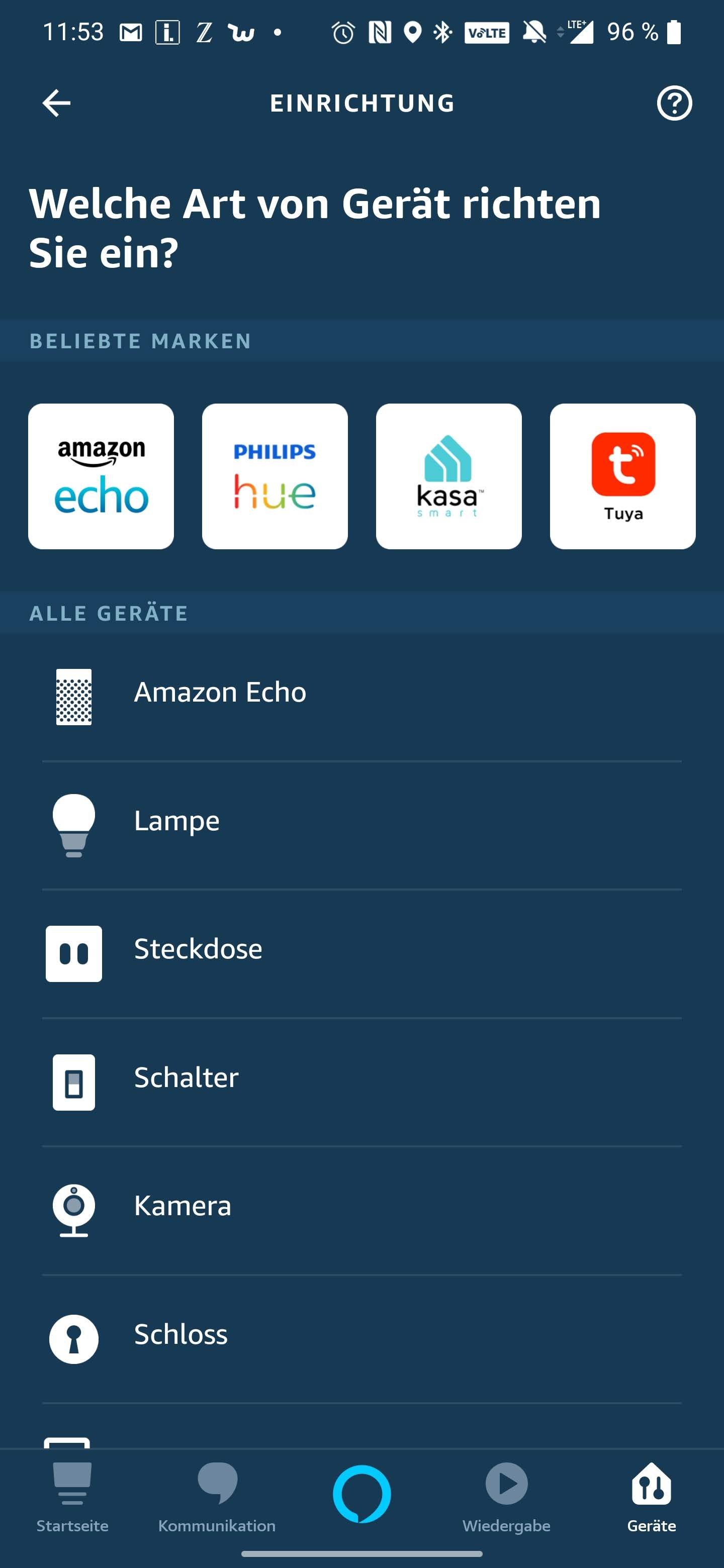Pick the Kasa Smart brand tile
Viewport: 724px width, 1568px height.
click(x=449, y=476)
